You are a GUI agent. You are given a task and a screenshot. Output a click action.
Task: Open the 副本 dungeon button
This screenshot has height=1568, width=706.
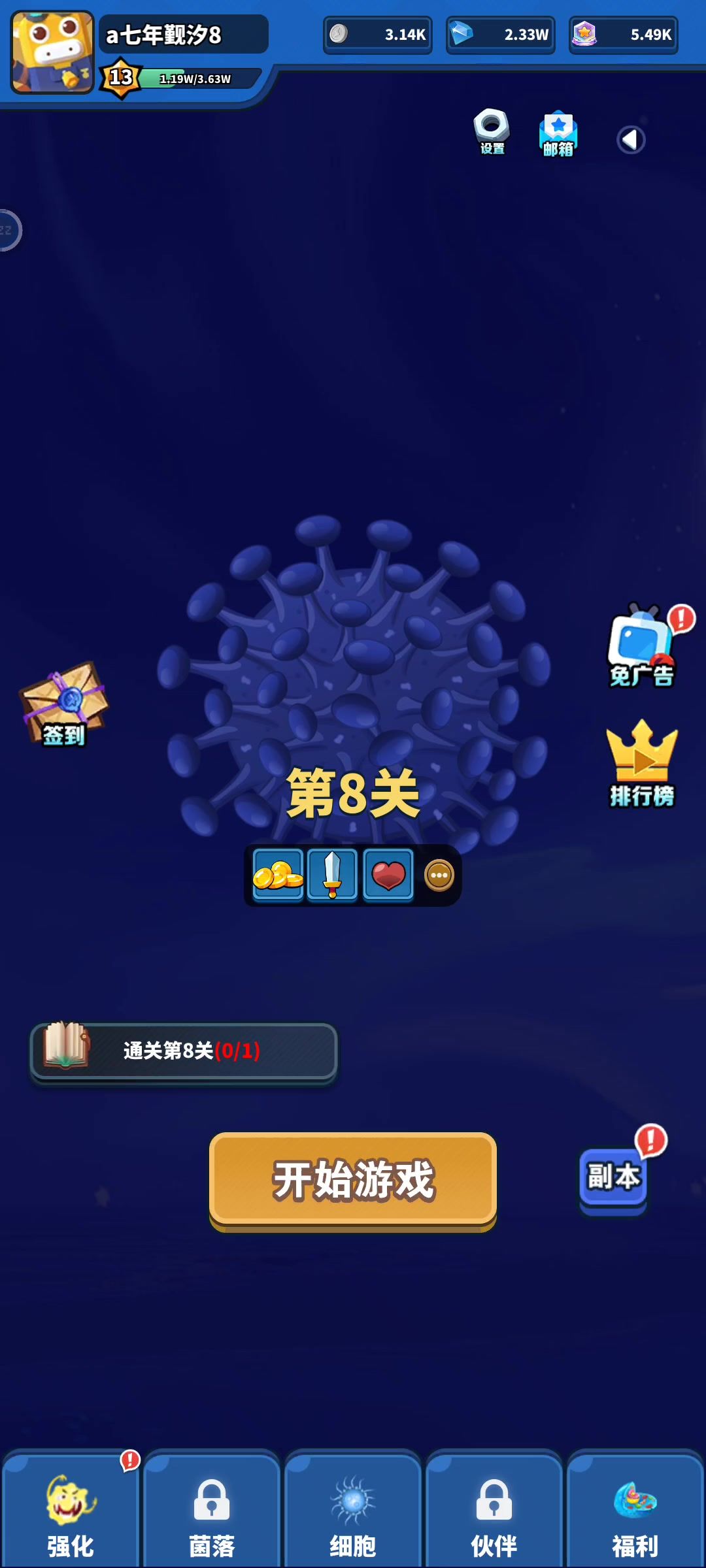point(613,1177)
